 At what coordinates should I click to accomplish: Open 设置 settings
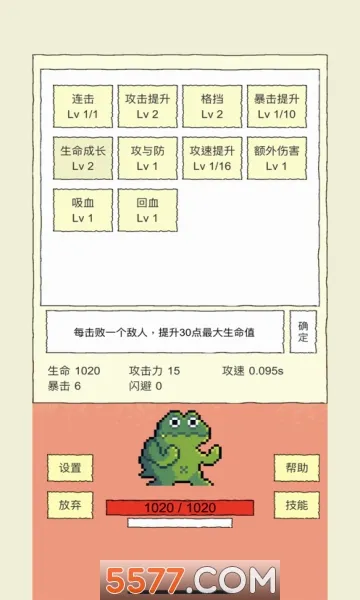point(70,468)
